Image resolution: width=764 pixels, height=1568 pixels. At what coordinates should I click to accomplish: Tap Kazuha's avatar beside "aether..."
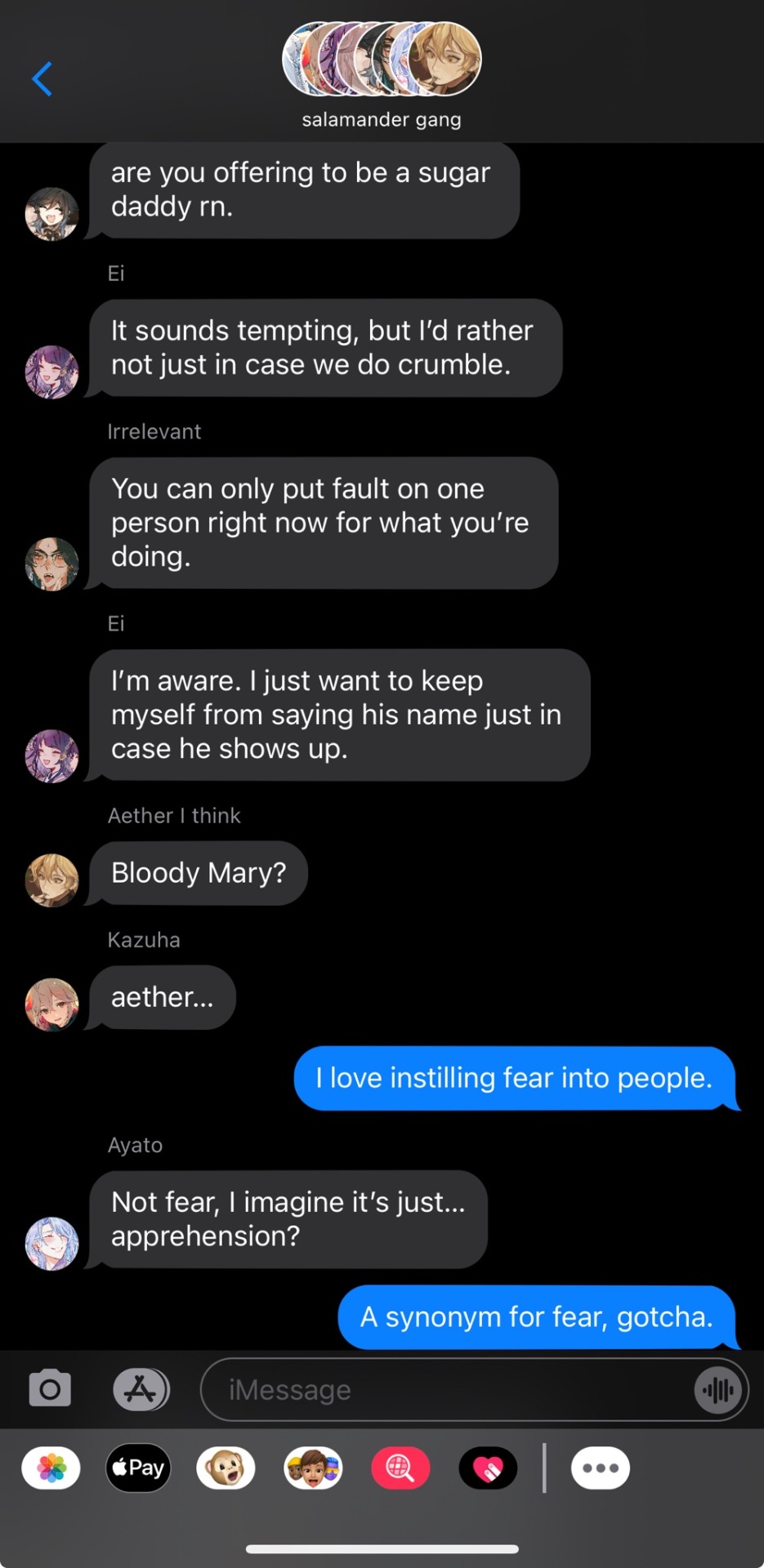[51, 1004]
